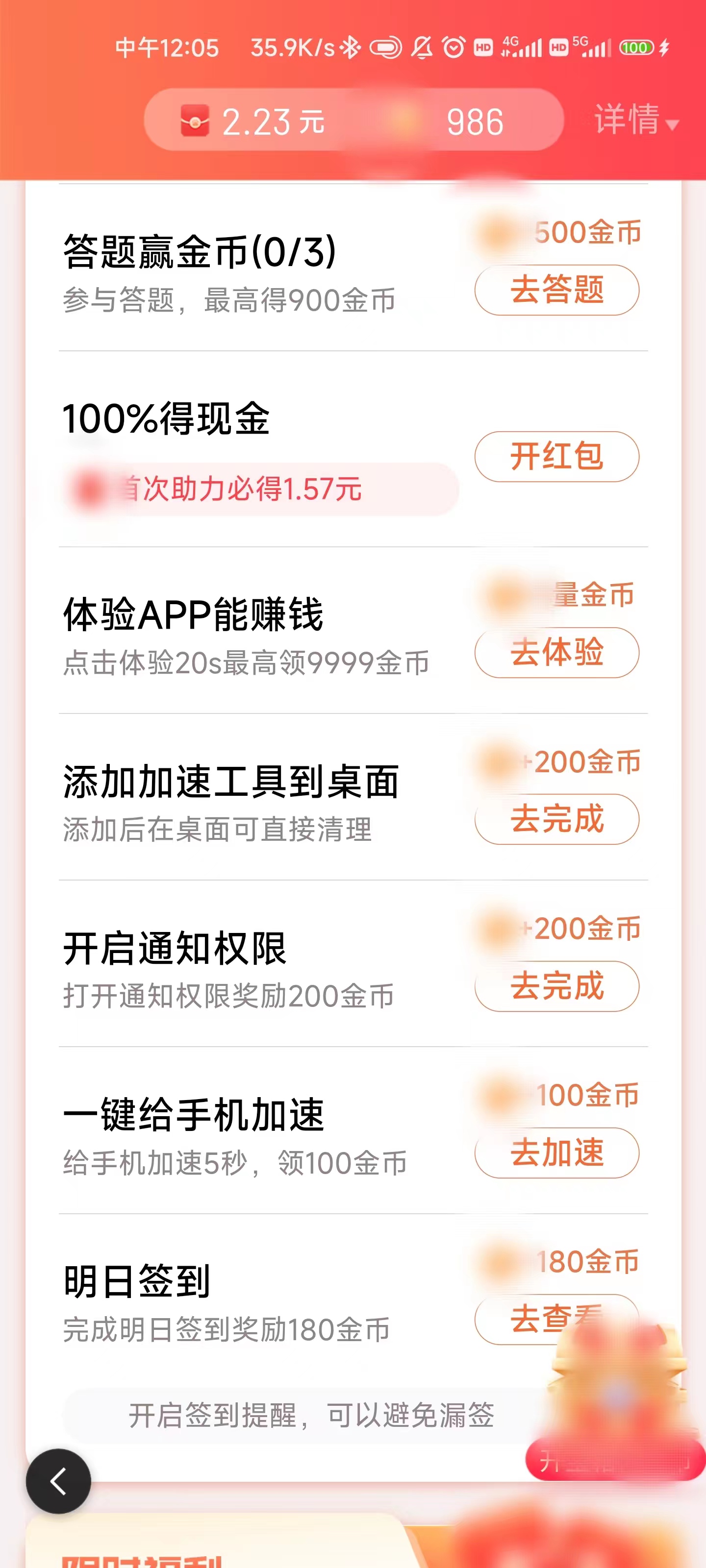The width and height of the screenshot is (706, 1568).
Task: Tap 去加速 to speed up the phone
Action: [x=556, y=1152]
